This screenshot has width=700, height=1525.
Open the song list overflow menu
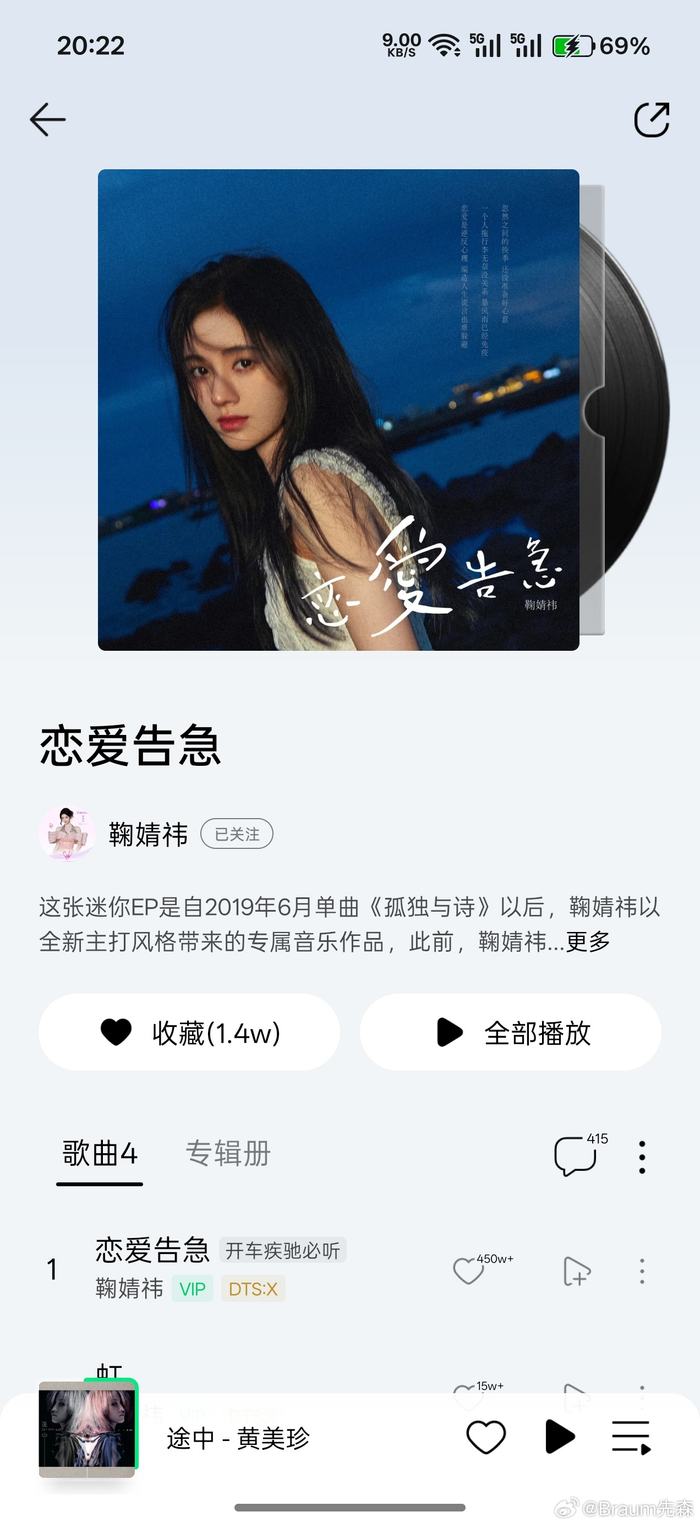[642, 1157]
